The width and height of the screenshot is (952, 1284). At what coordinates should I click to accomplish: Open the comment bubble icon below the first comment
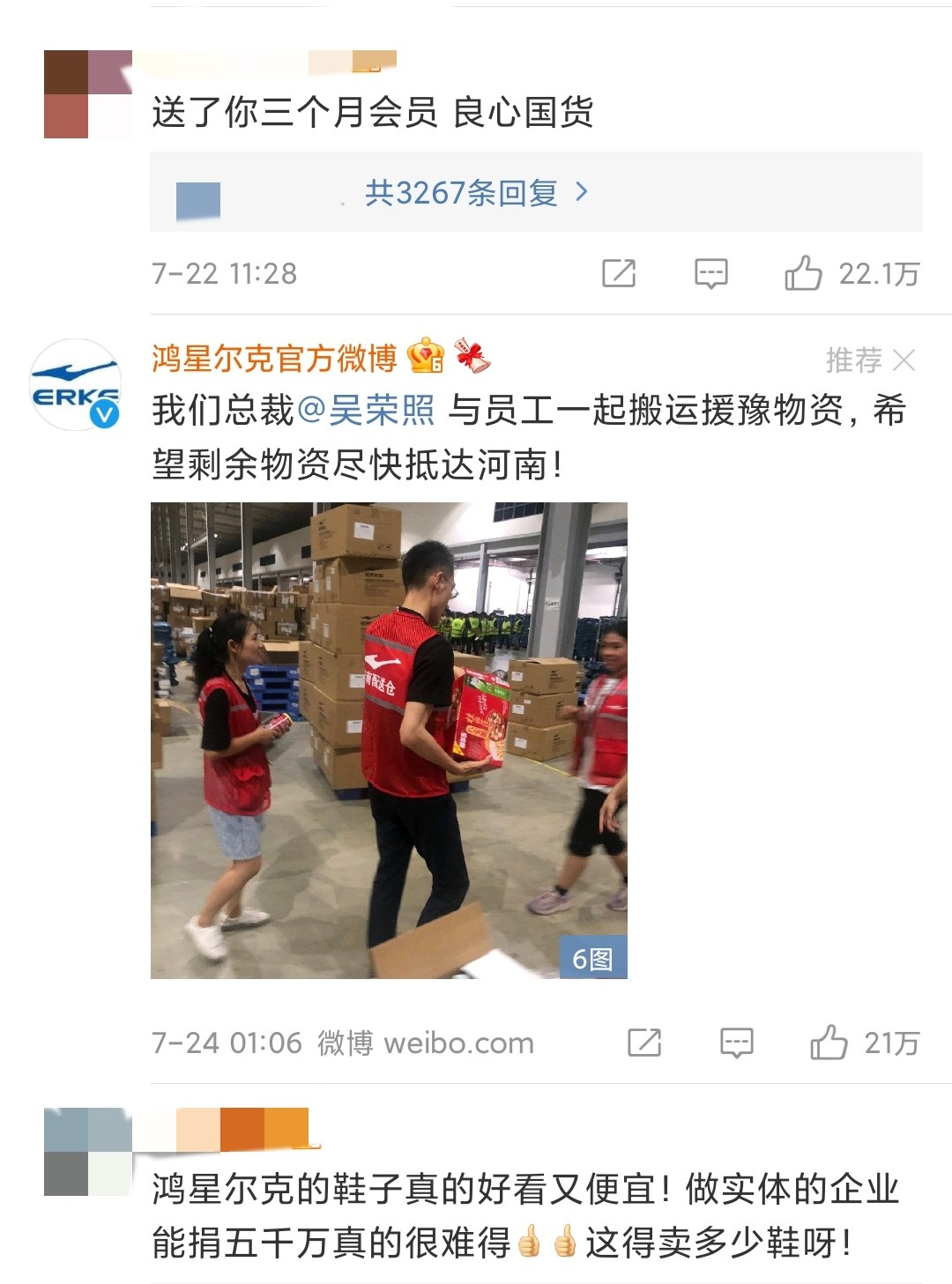click(x=712, y=273)
